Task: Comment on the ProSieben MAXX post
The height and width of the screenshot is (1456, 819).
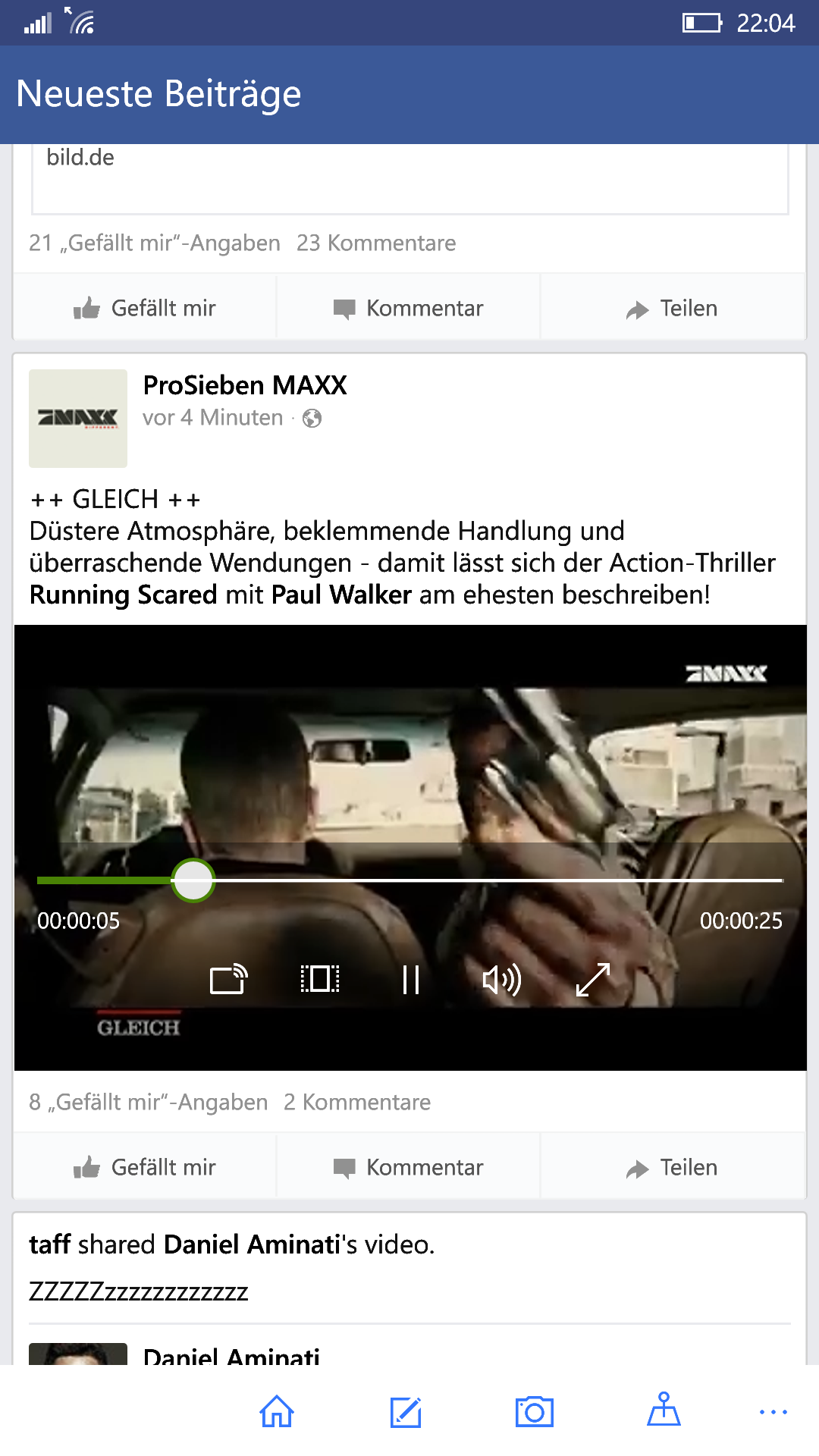Action: point(408,1167)
